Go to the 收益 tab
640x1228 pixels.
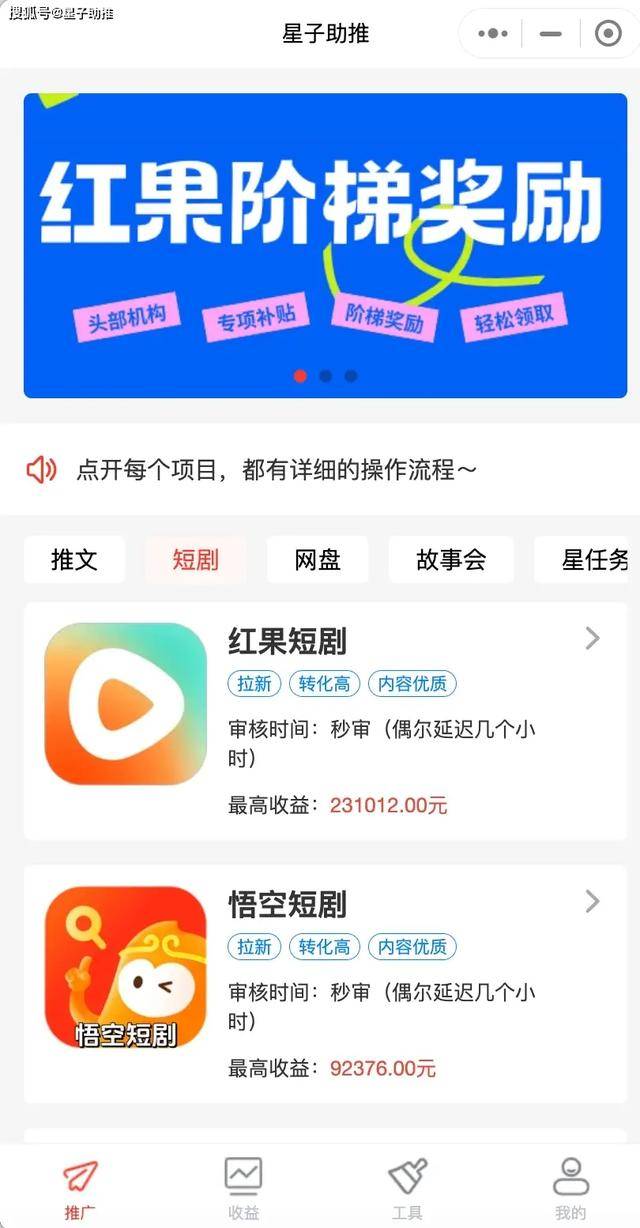[x=243, y=1188]
